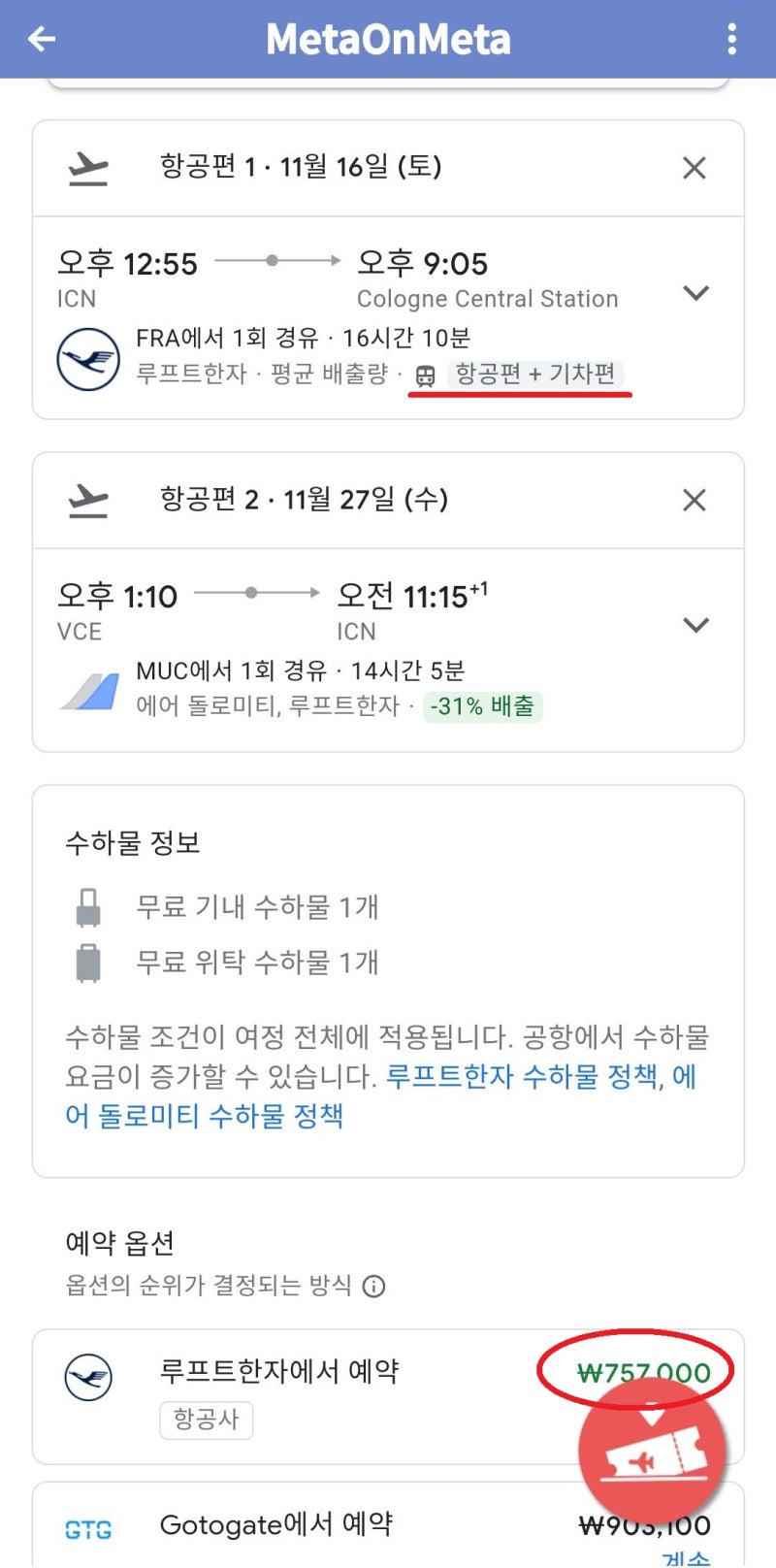Click the GTG Gotogate logo
The width and height of the screenshot is (776, 1568).
pyautogui.click(x=88, y=1526)
